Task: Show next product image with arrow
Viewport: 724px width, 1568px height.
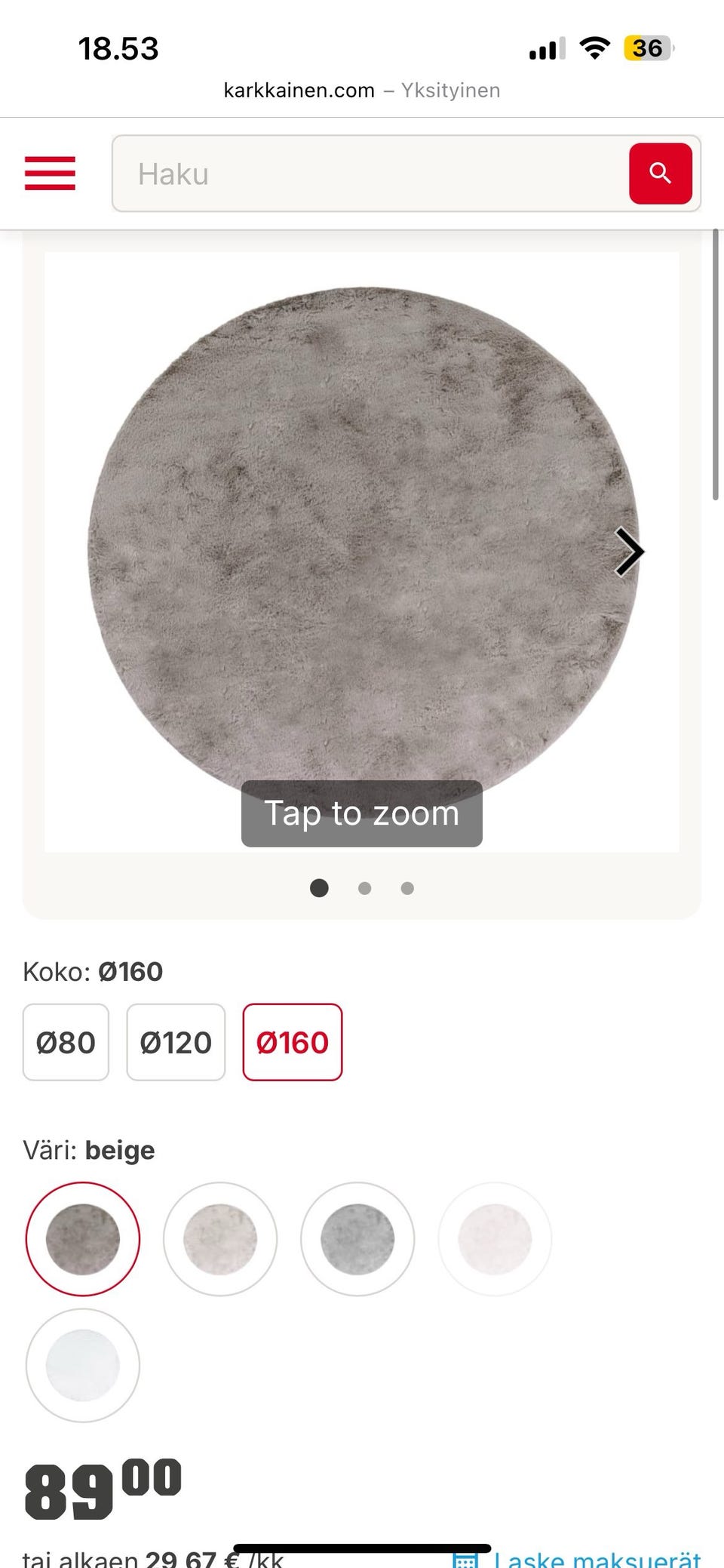Action: [x=629, y=552]
